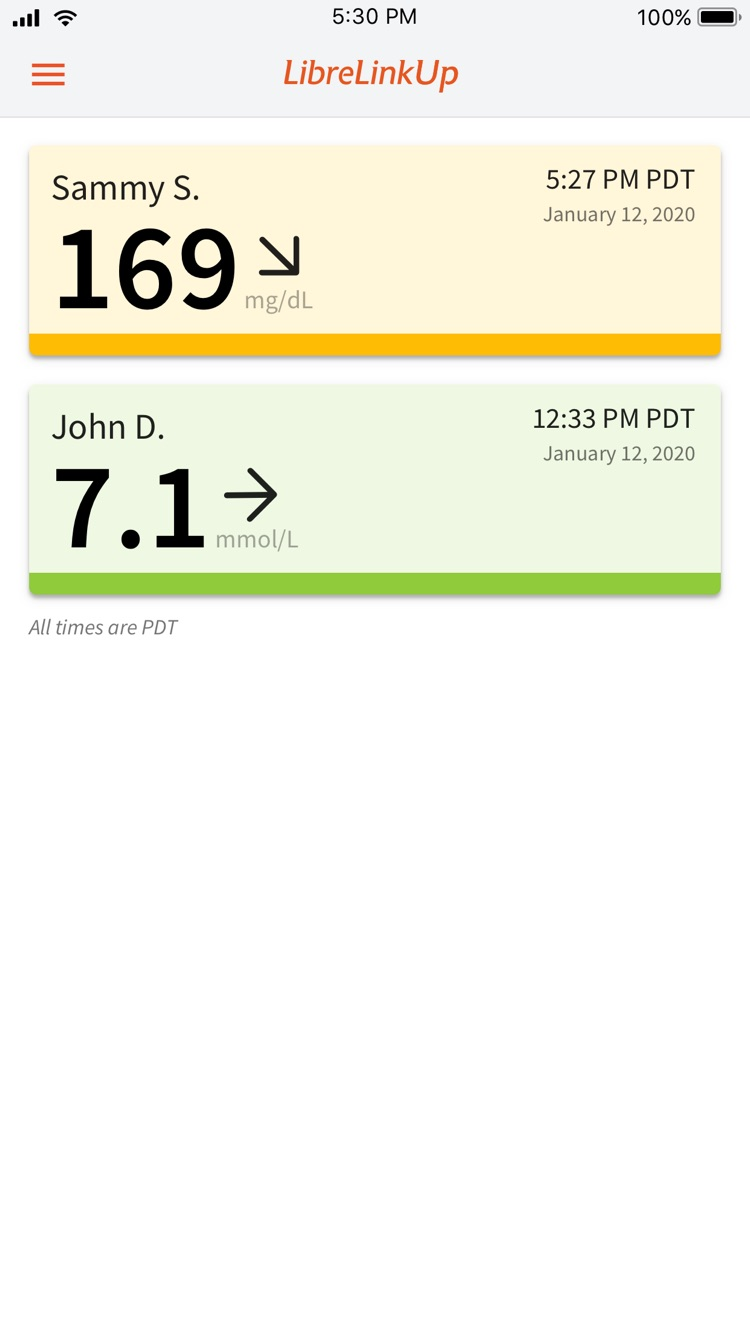Click the January 12, 2020 date on John's card
Screen dimensions: 750x1334
620,453
